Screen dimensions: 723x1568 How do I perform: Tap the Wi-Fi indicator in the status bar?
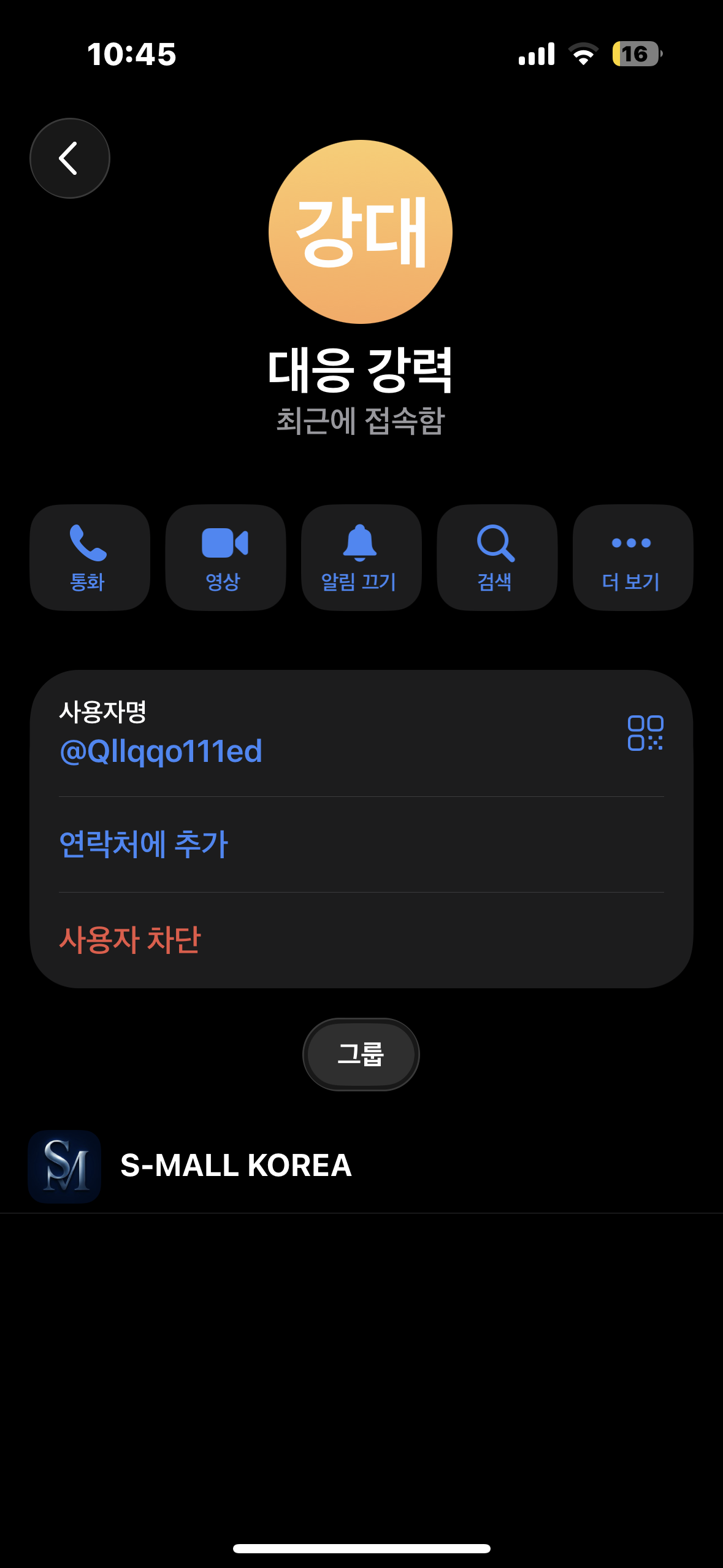(583, 54)
